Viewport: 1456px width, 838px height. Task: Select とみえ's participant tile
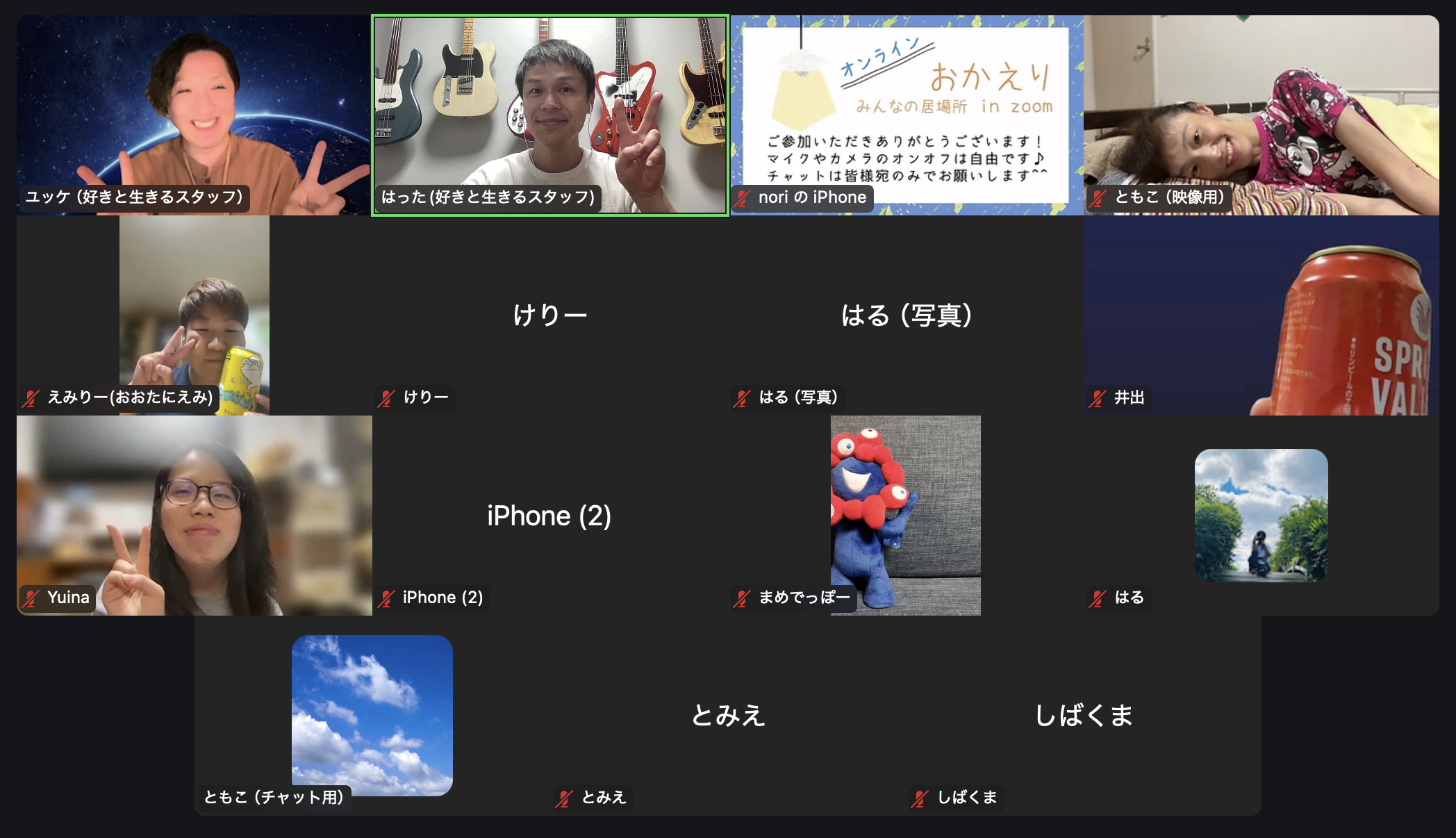pyautogui.click(x=727, y=715)
